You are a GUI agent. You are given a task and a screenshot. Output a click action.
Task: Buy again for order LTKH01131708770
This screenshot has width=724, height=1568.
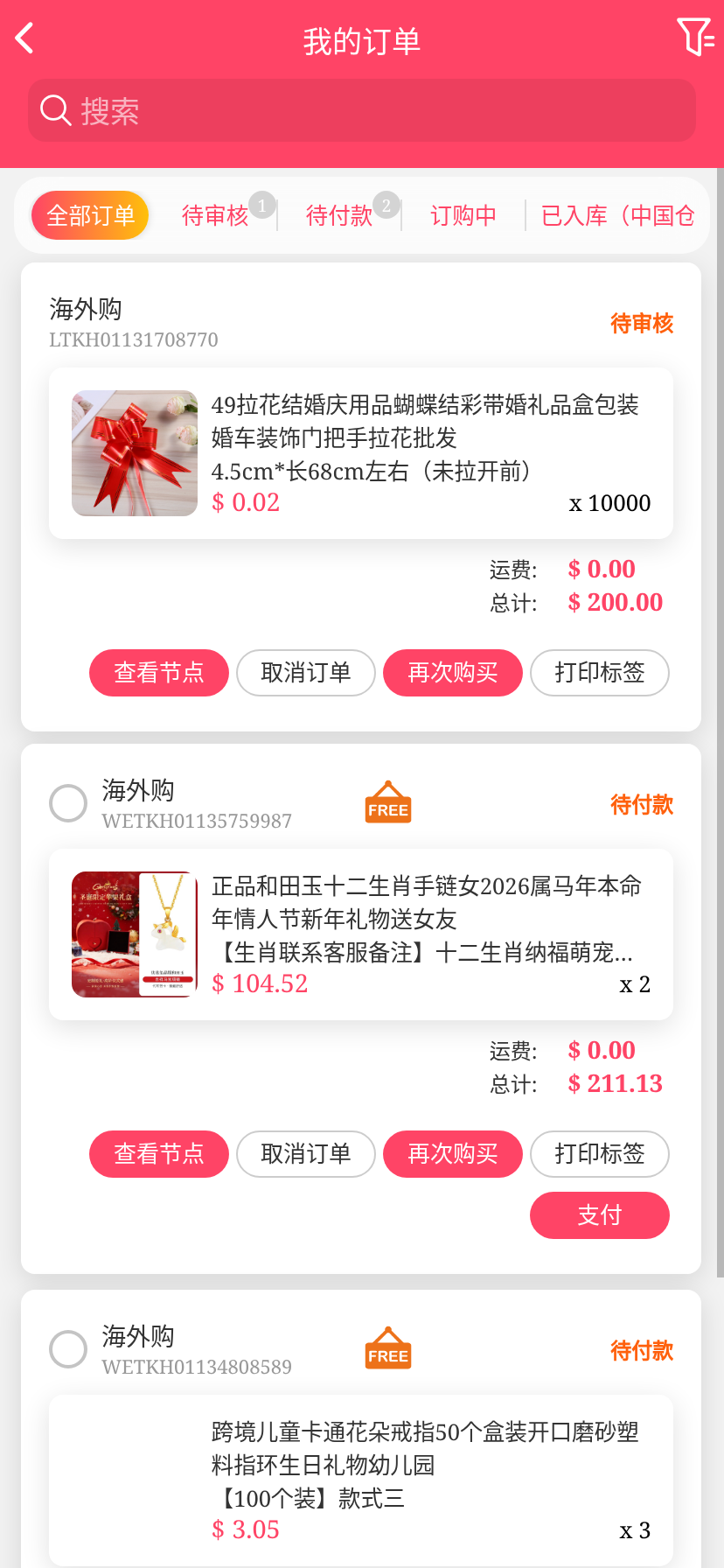(452, 673)
